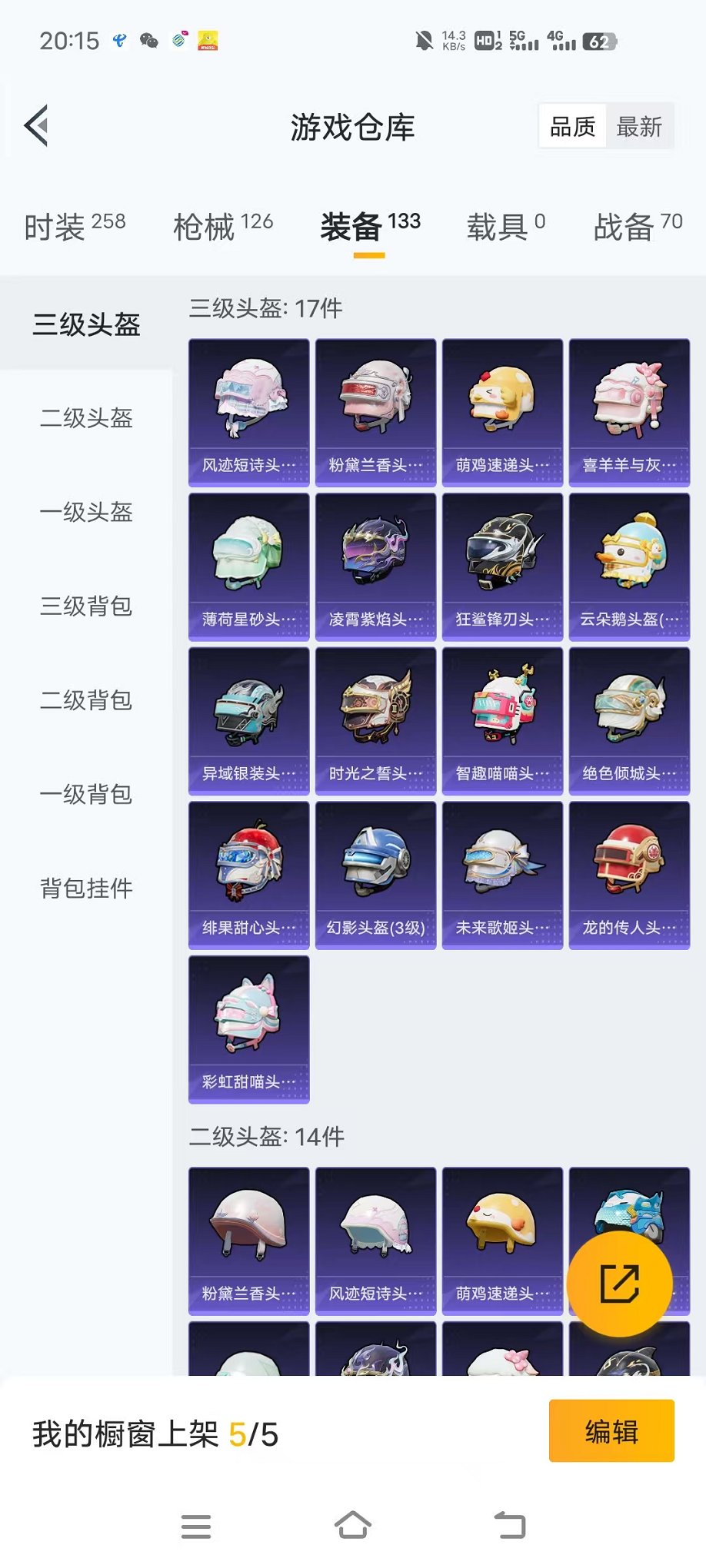
Task: Select the 二级头盔 category in sidebar
Action: [85, 419]
